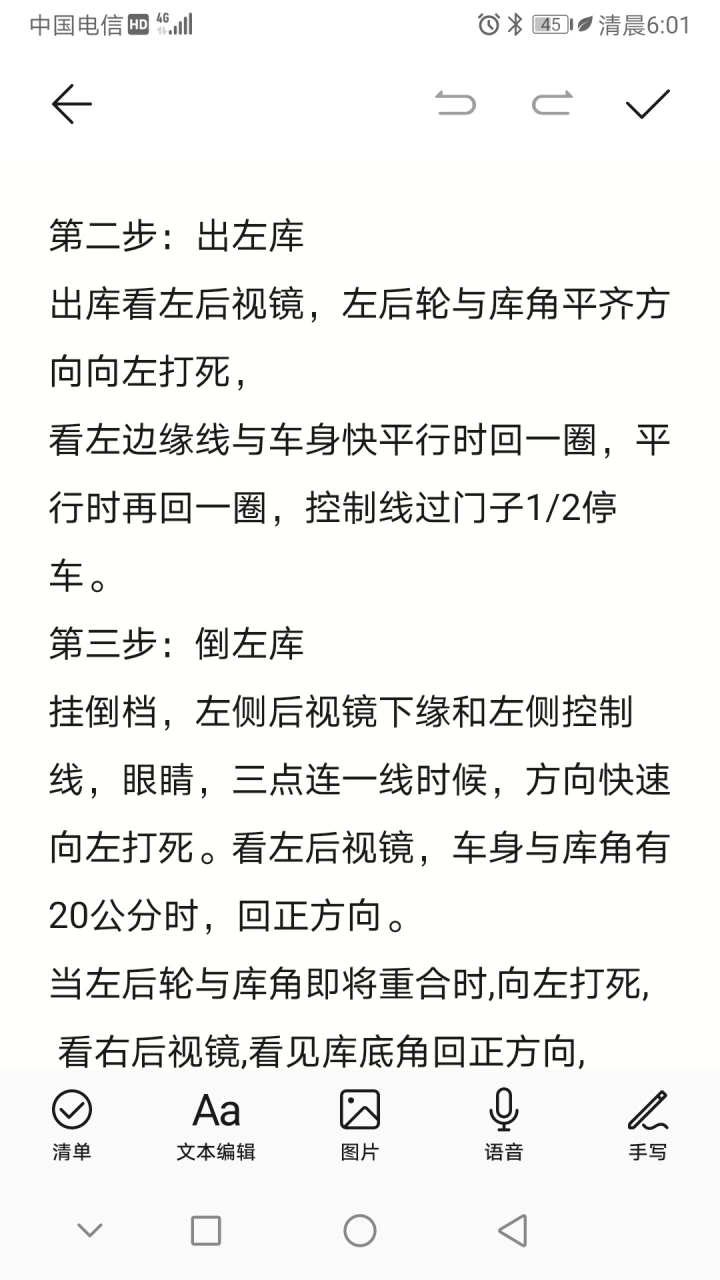This screenshot has height=1280, width=720.
Task: Tap the note text area to edit
Action: (360, 640)
